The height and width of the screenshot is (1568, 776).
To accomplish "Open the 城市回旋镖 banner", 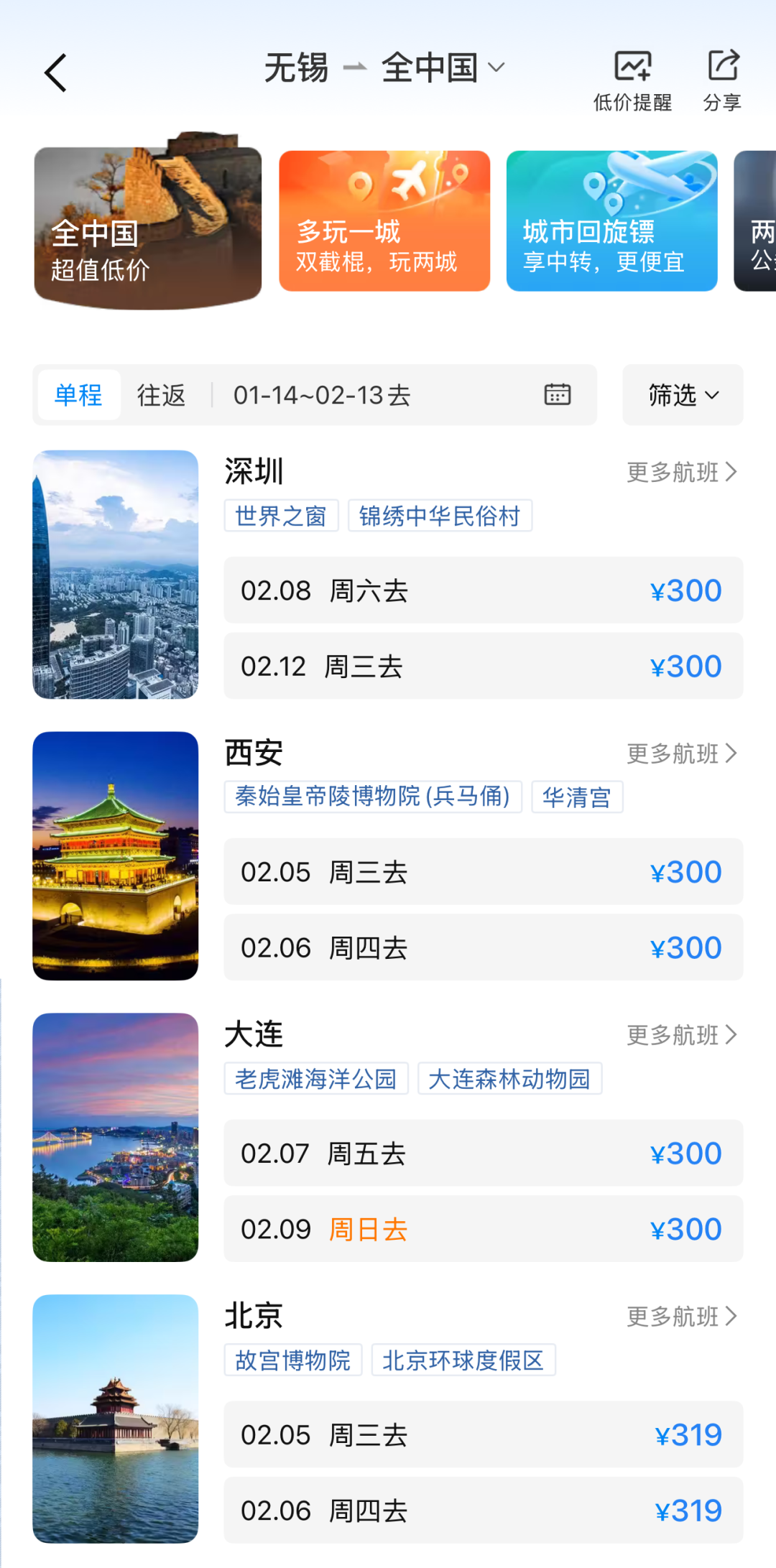I will point(611,221).
